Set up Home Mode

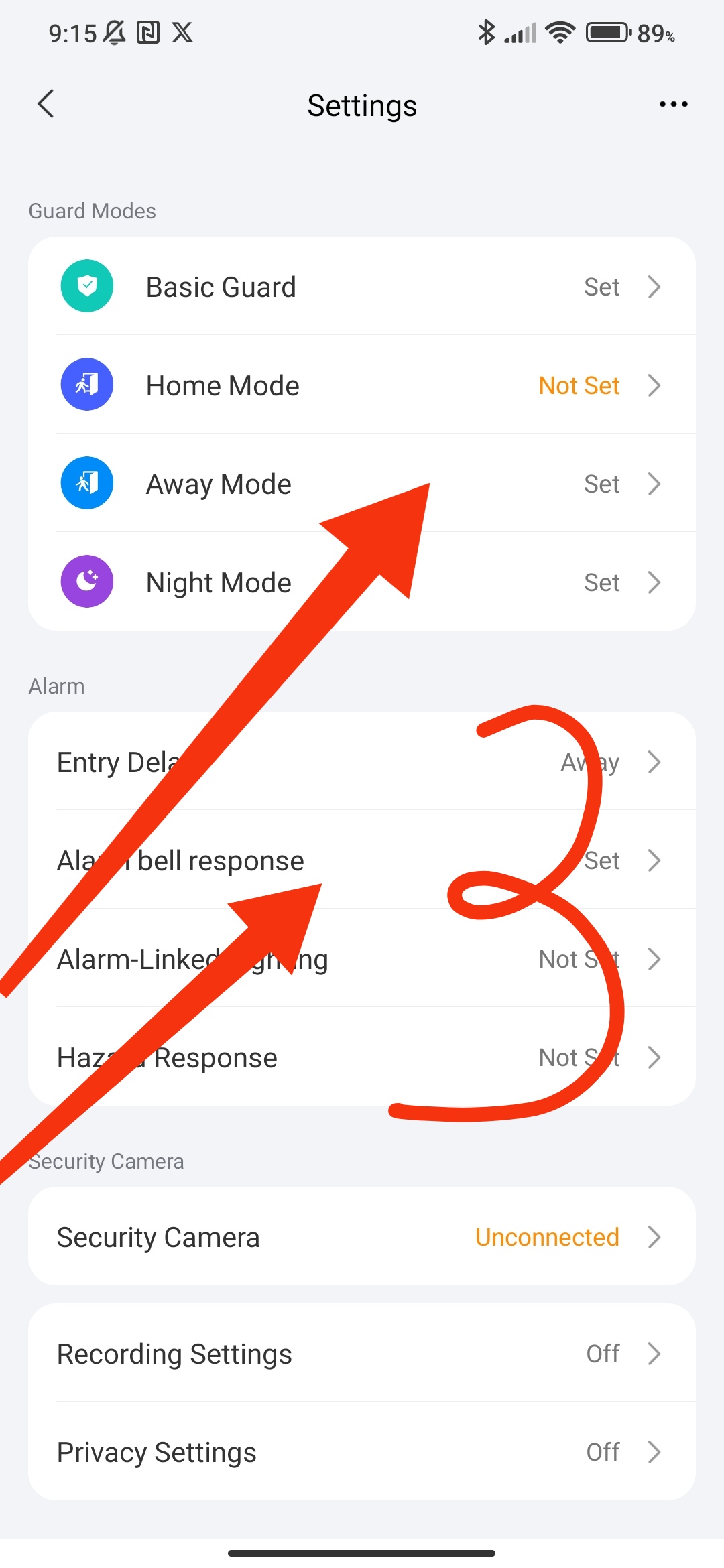(362, 385)
